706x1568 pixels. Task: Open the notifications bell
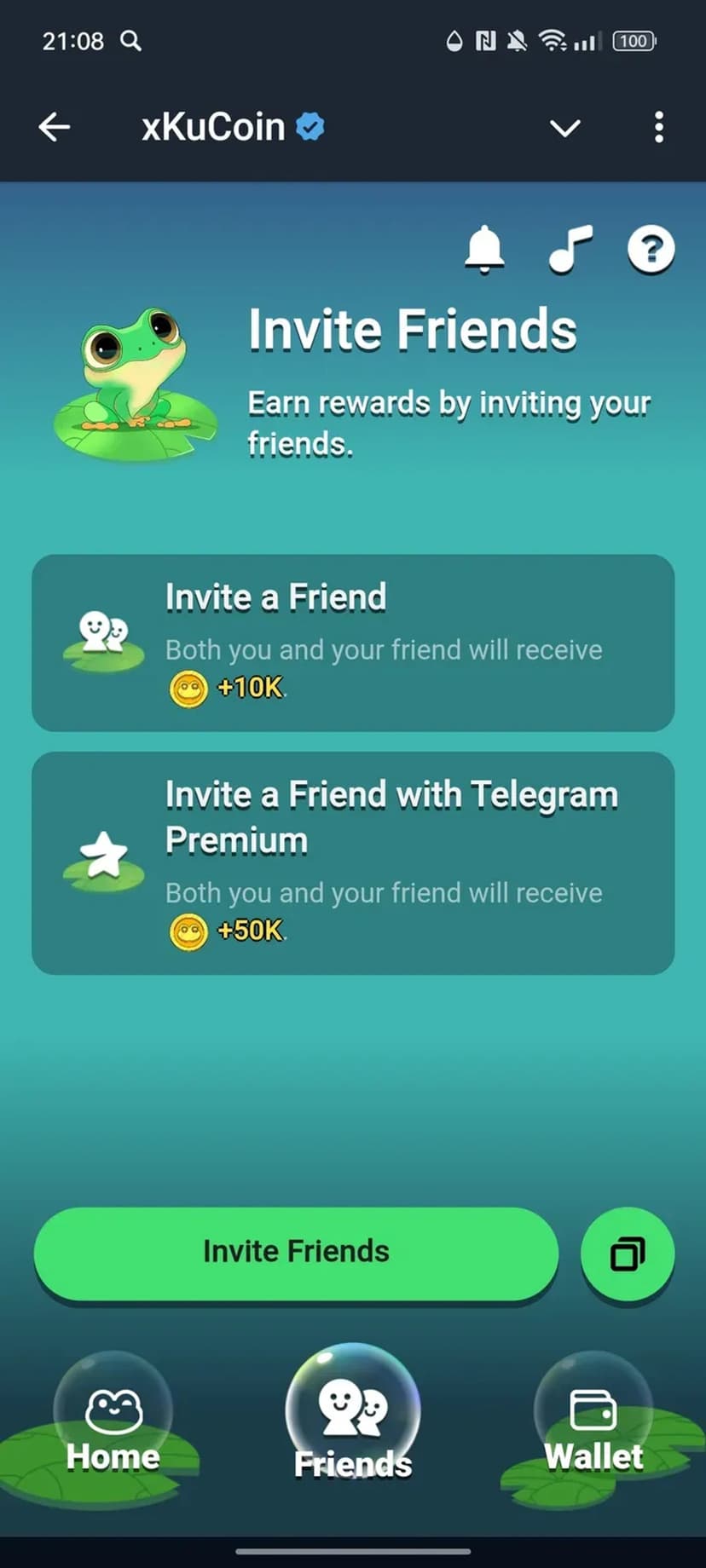[x=484, y=250]
